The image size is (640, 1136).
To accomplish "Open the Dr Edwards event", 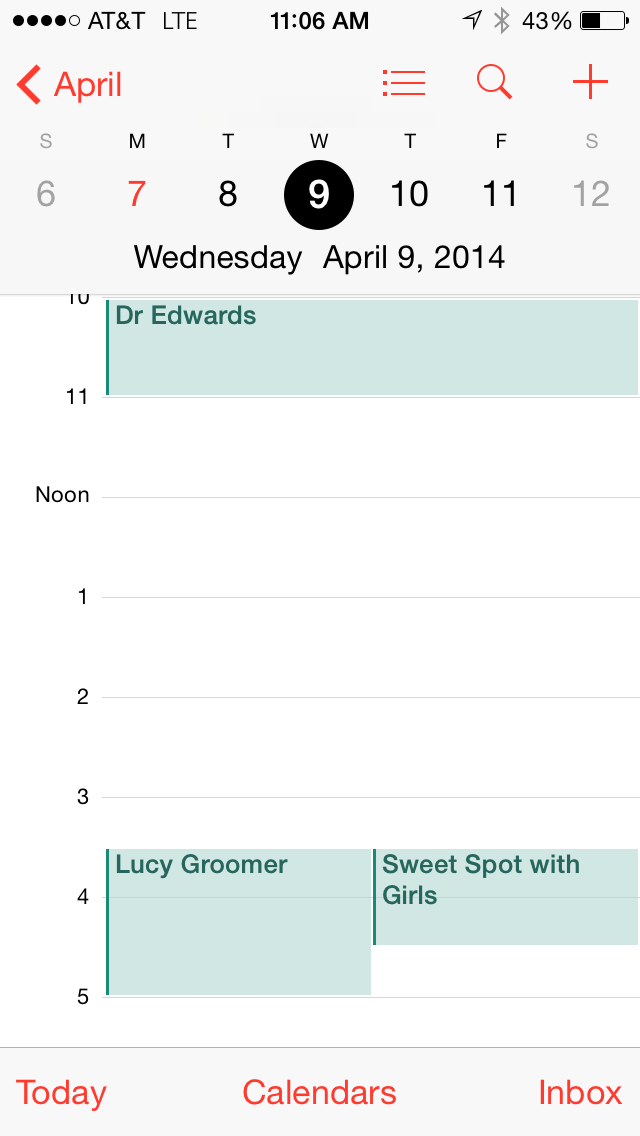I will [372, 347].
